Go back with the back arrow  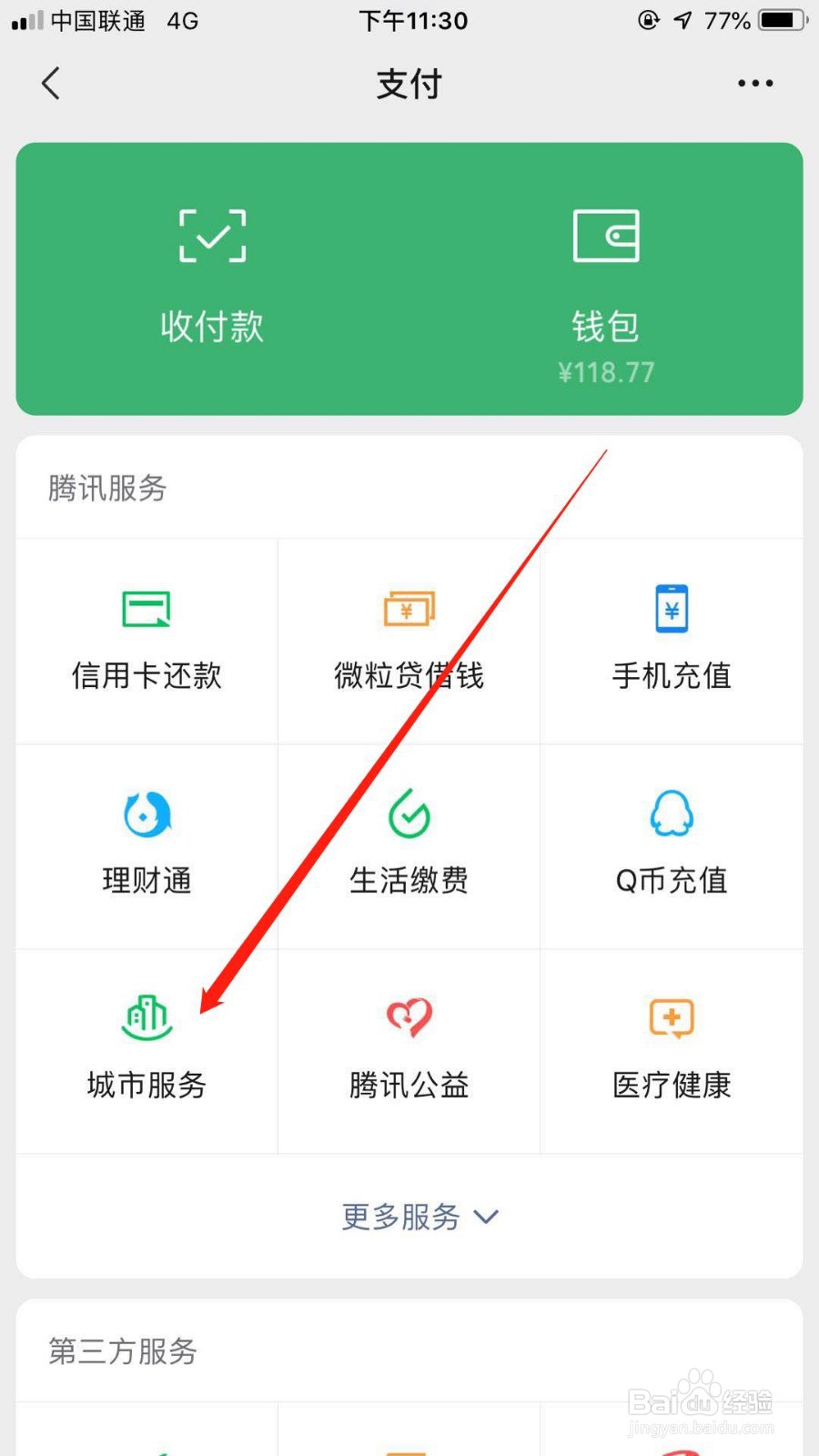pyautogui.click(x=51, y=83)
